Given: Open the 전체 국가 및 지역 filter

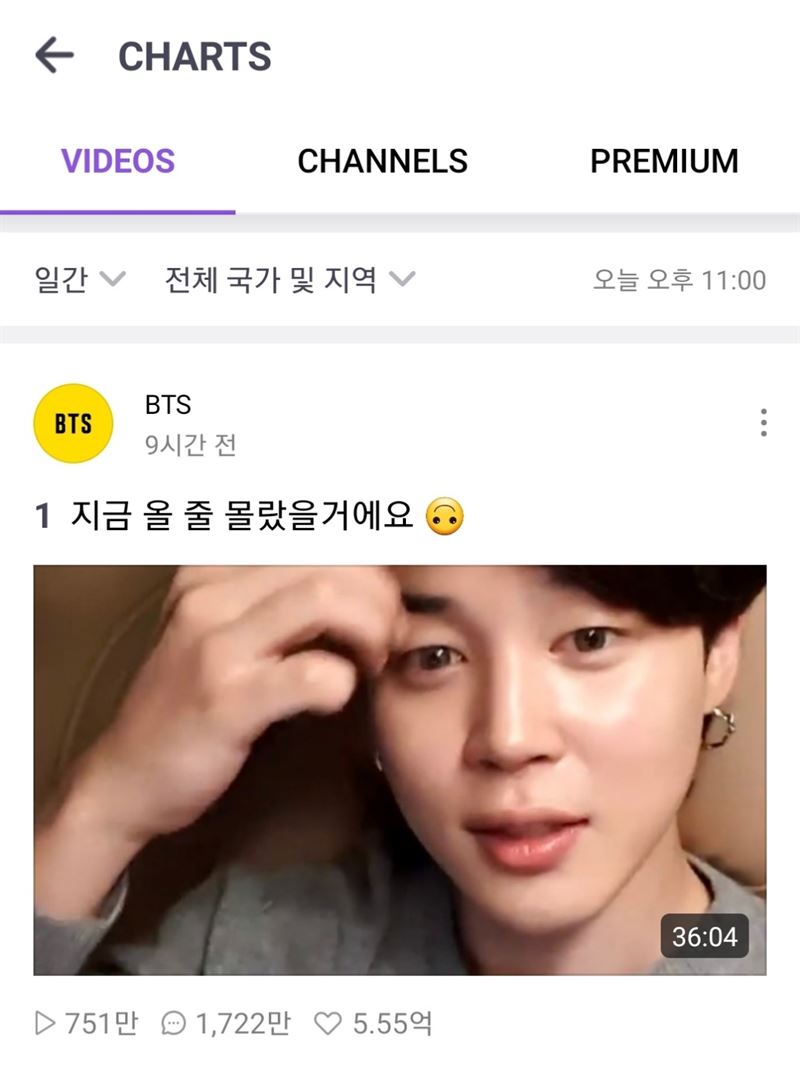Looking at the screenshot, I should point(289,280).
